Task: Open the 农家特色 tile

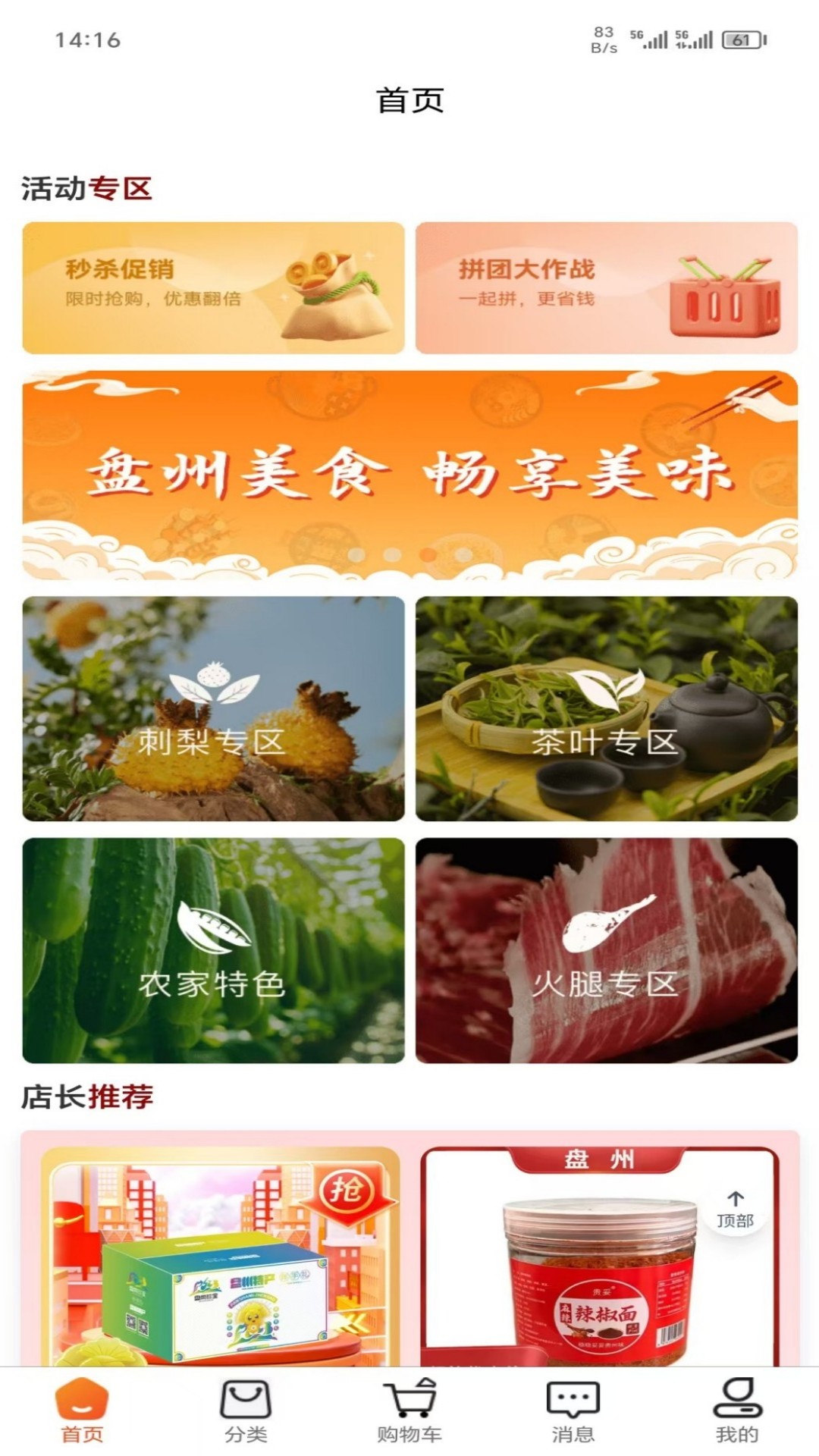Action: (213, 949)
